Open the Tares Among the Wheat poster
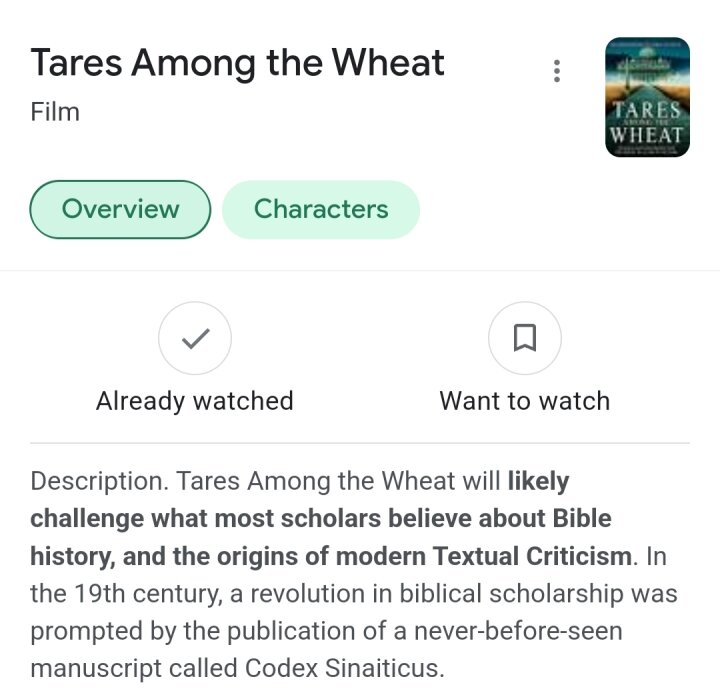The width and height of the screenshot is (720, 695). [647, 97]
